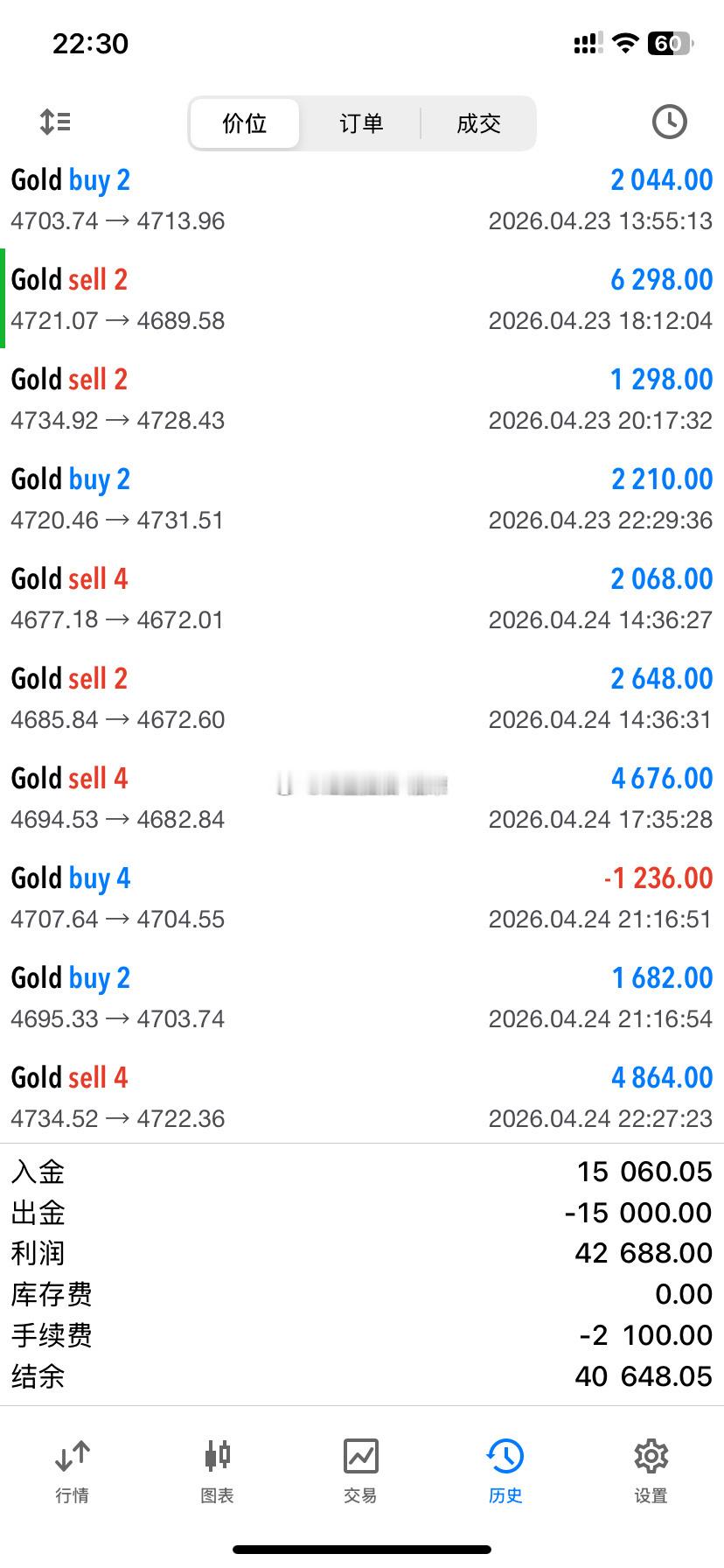Open the sort order icon
The width and height of the screenshot is (724, 1568).
click(x=55, y=122)
